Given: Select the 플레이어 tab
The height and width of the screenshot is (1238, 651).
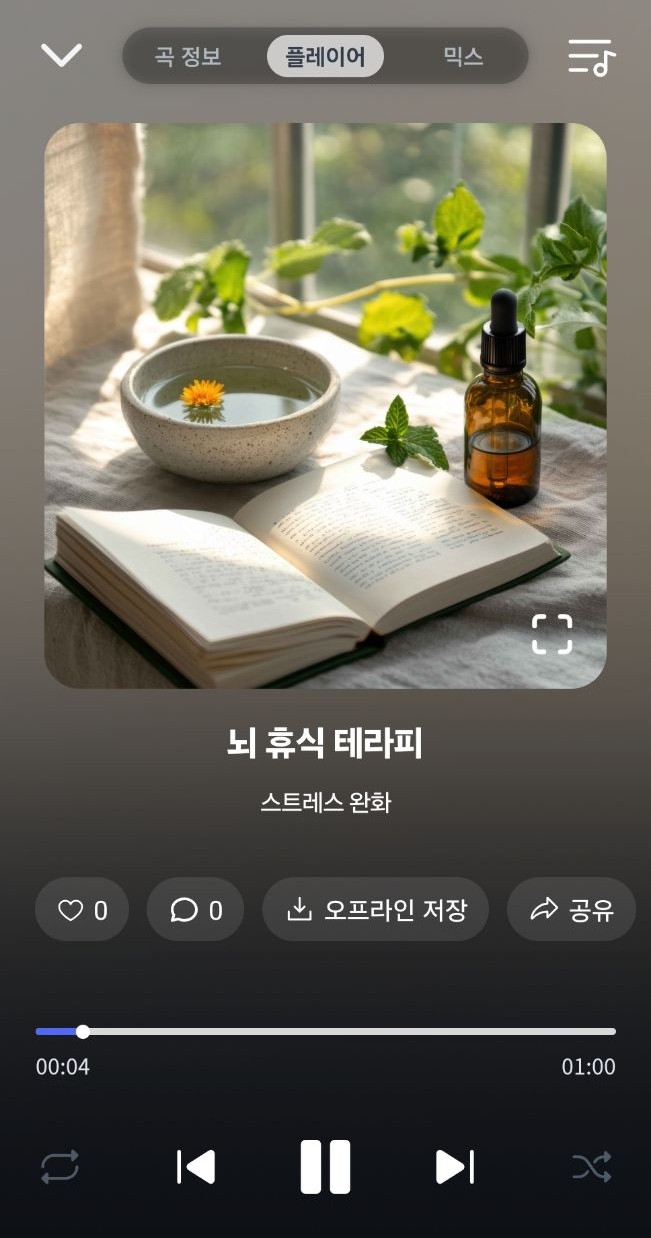Looking at the screenshot, I should point(325,56).
